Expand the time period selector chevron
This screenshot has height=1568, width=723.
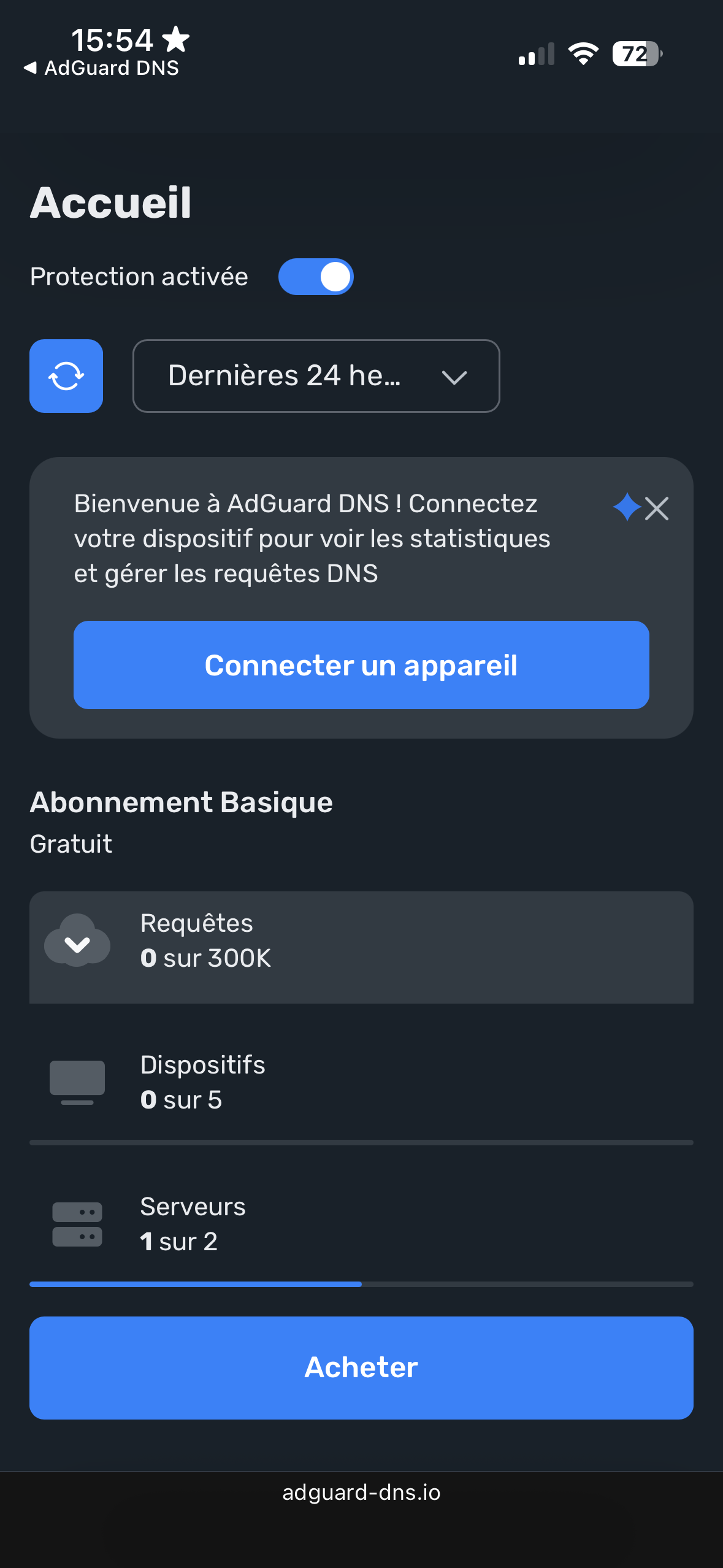pos(454,376)
